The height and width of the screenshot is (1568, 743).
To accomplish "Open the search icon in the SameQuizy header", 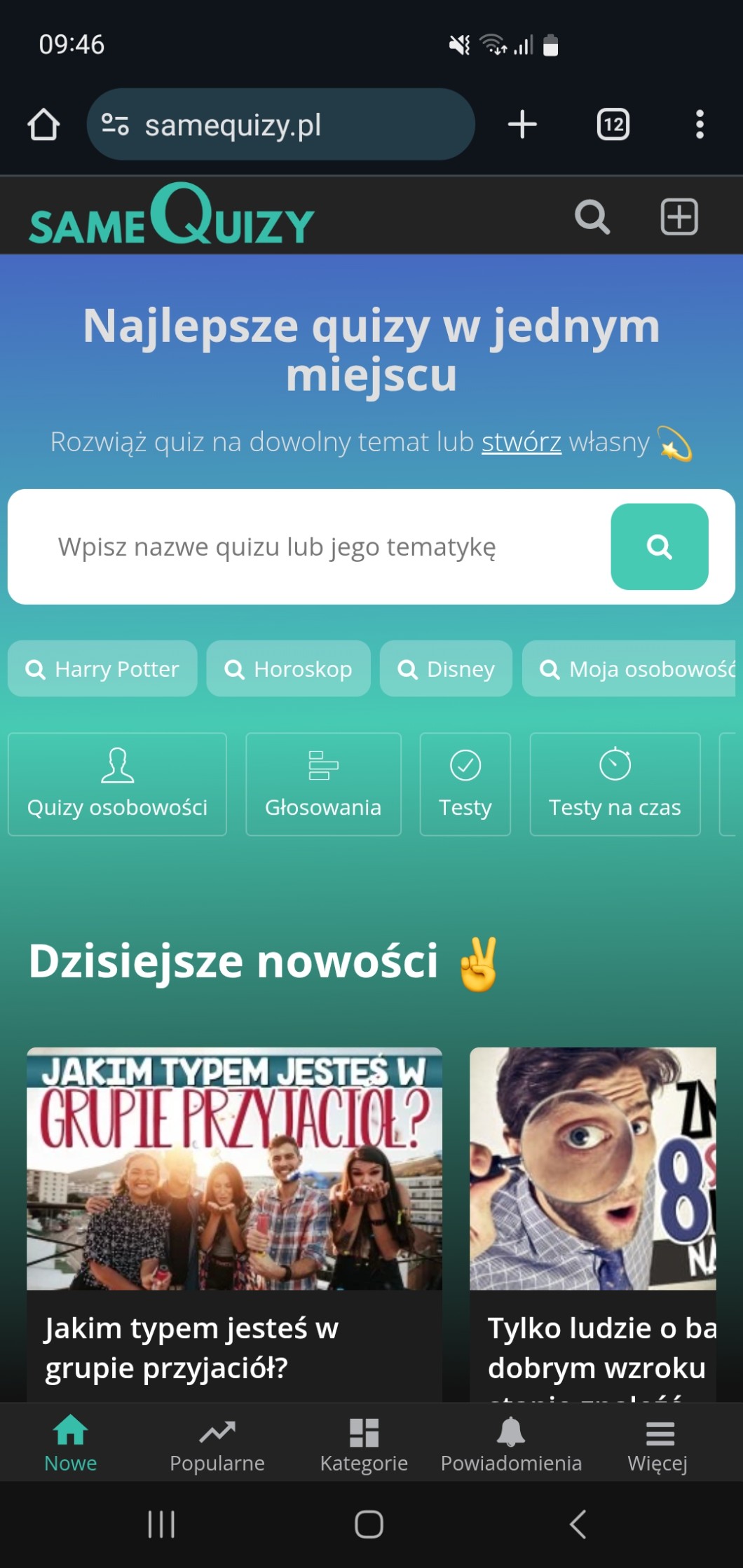I will click(592, 217).
